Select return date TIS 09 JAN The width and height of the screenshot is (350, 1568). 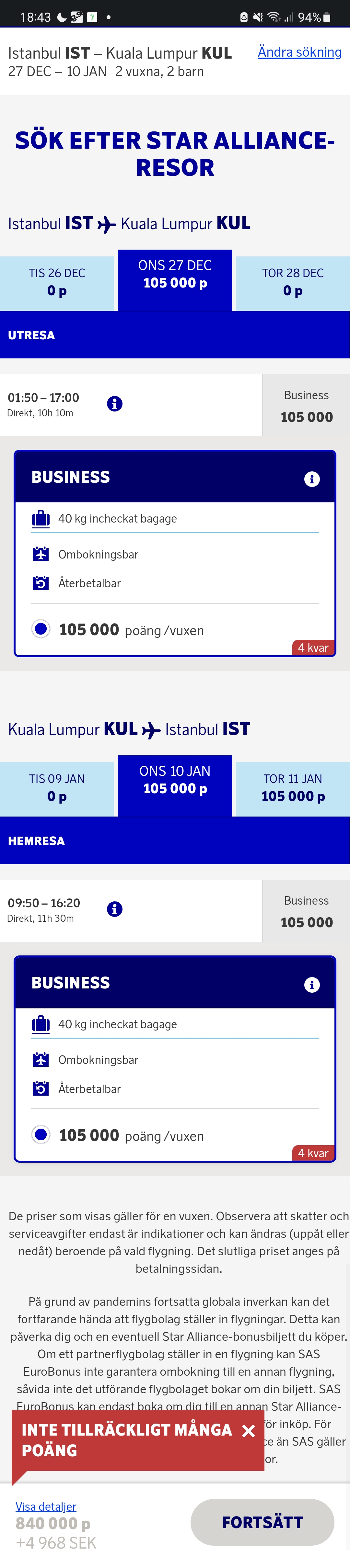tap(57, 788)
